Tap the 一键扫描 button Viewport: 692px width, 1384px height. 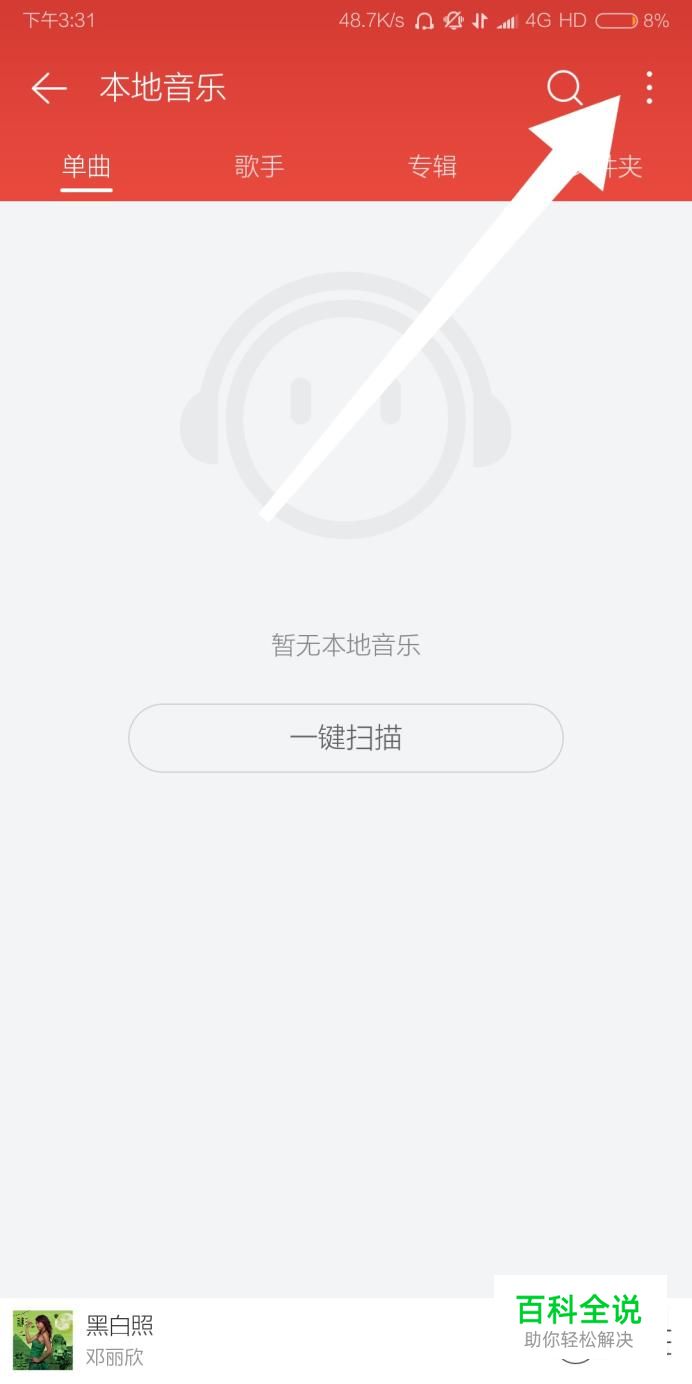pyautogui.click(x=346, y=738)
